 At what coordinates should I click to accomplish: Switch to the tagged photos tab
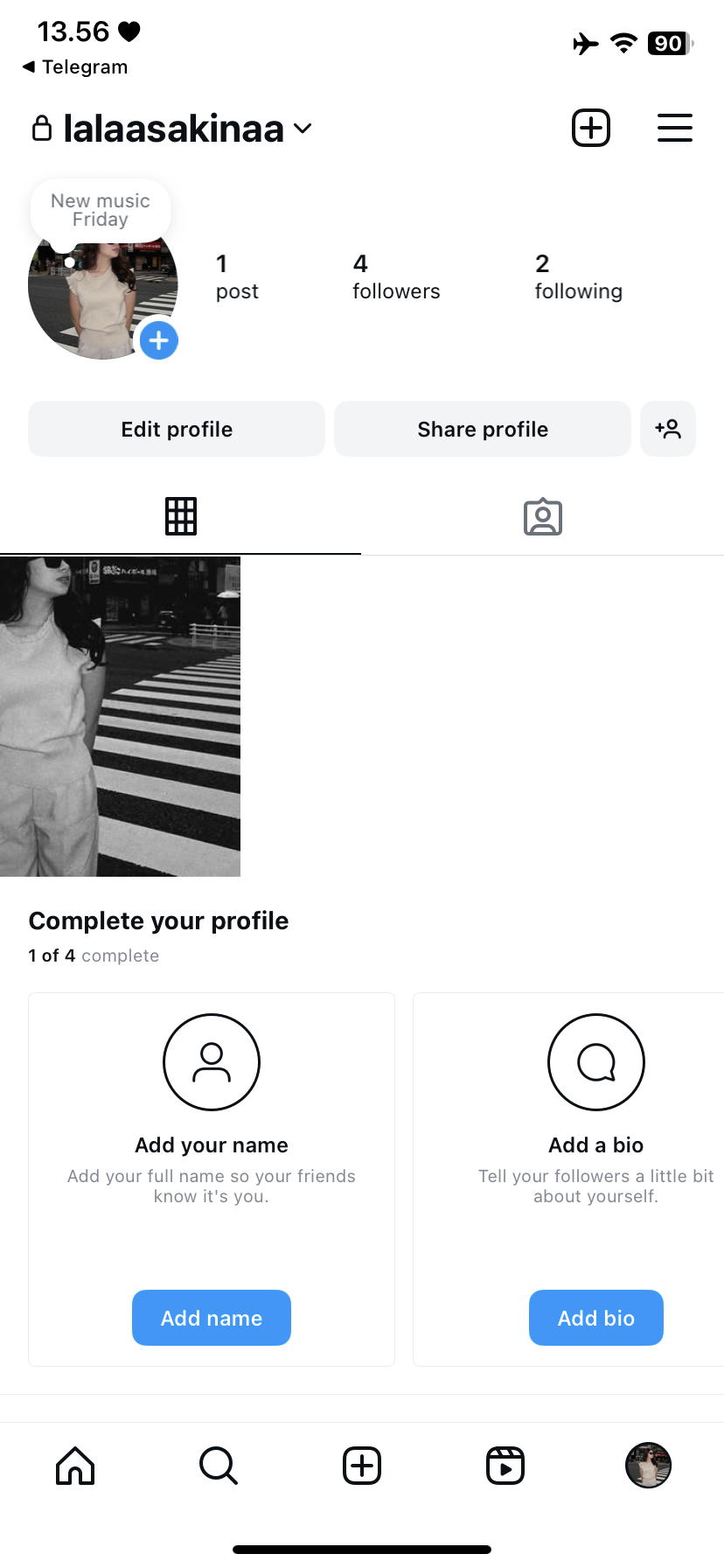click(x=542, y=517)
